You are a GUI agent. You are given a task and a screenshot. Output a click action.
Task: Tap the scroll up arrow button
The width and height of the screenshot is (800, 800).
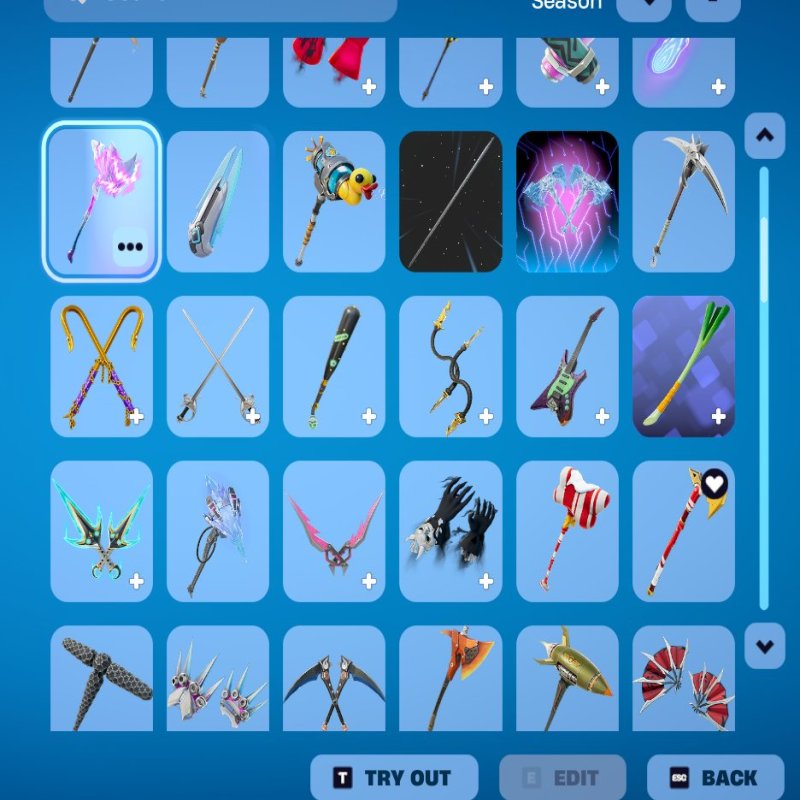[765, 135]
